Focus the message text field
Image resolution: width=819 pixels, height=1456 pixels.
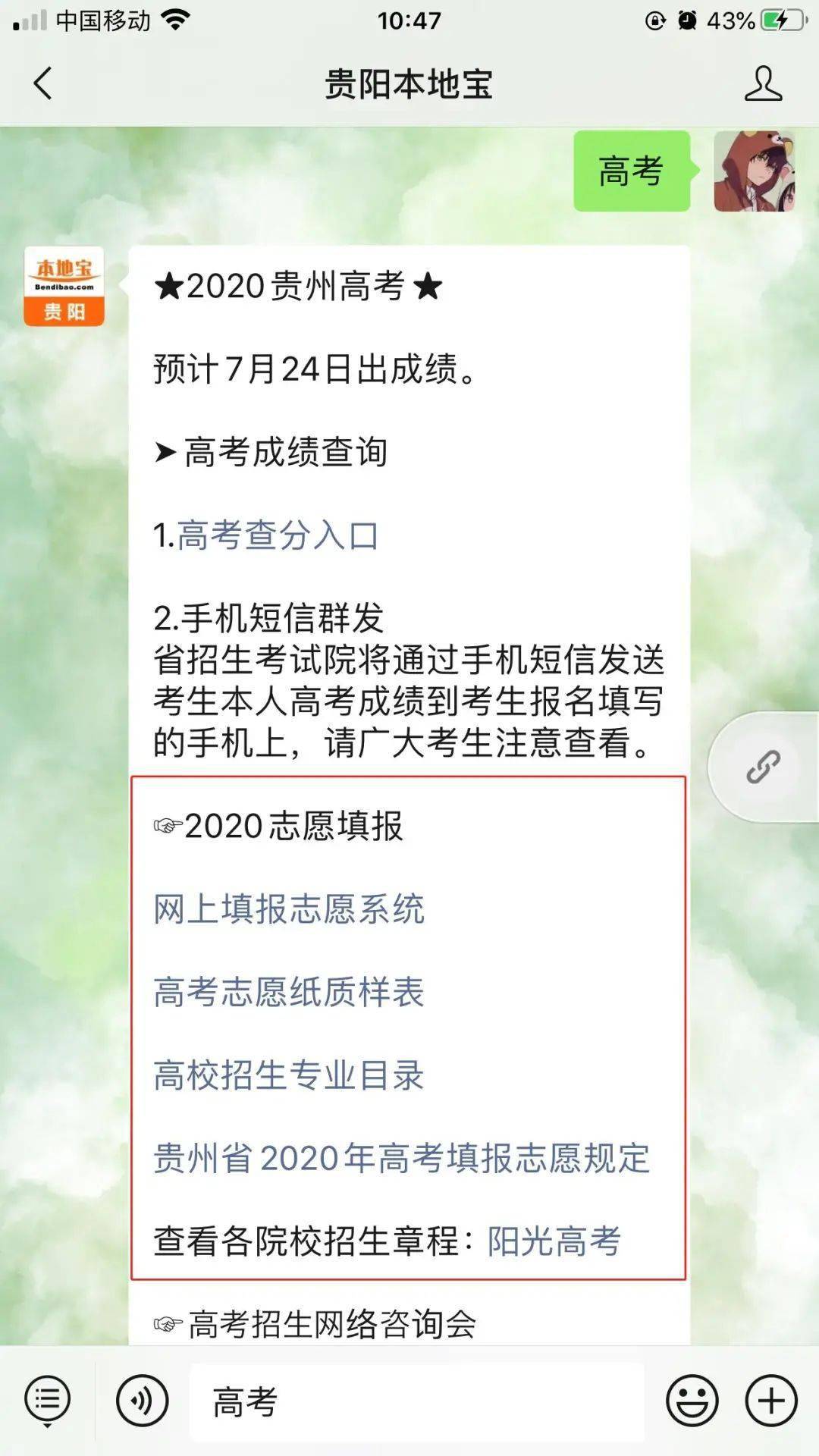[417, 1401]
